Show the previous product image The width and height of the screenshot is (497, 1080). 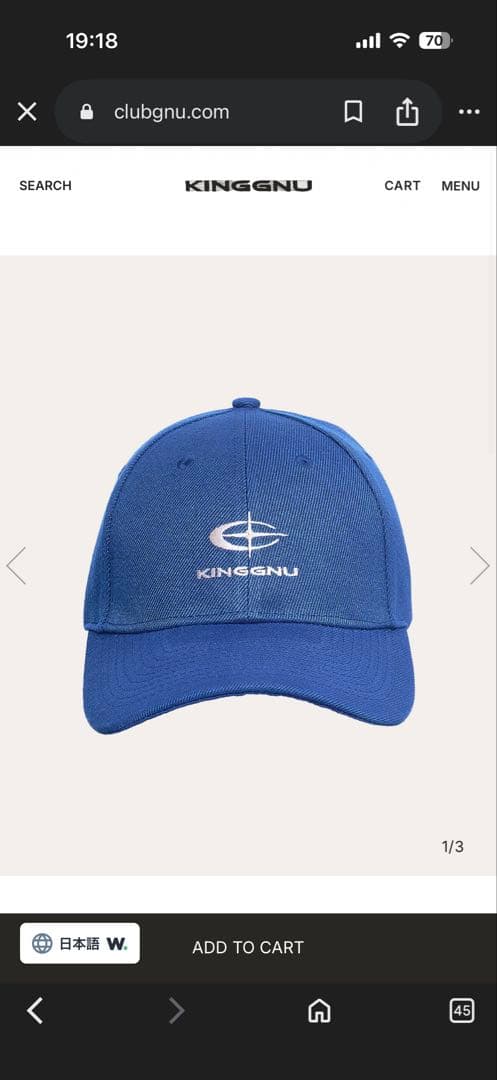16,566
